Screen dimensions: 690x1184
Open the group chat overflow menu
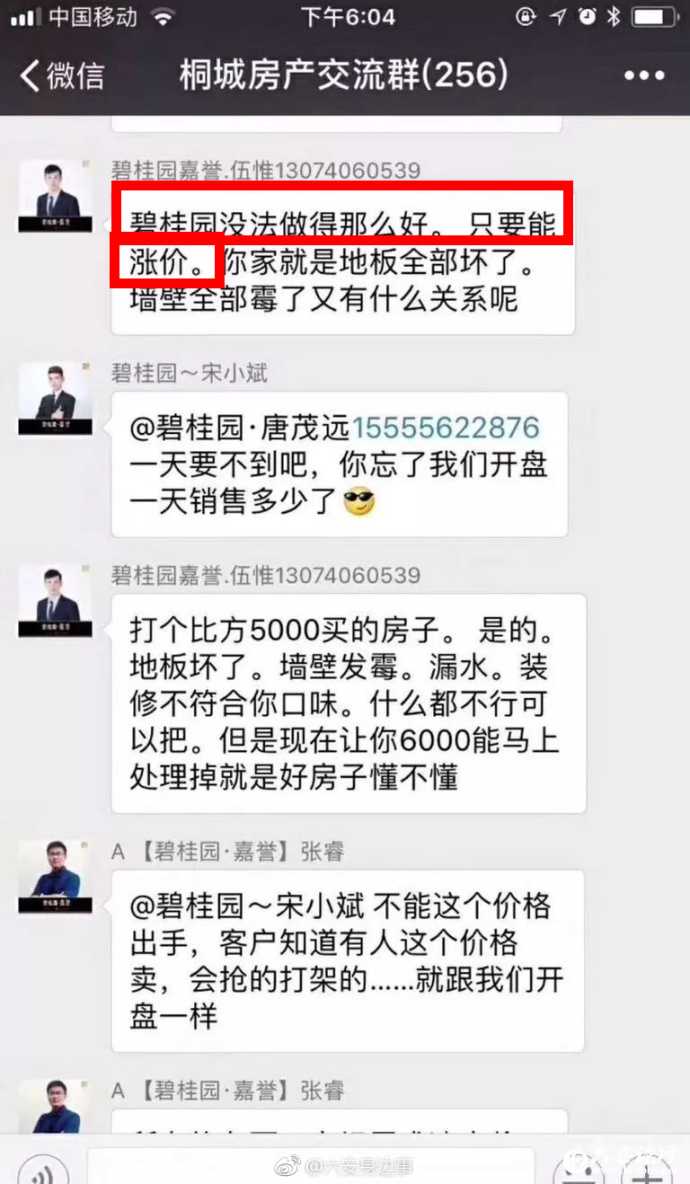(x=644, y=75)
